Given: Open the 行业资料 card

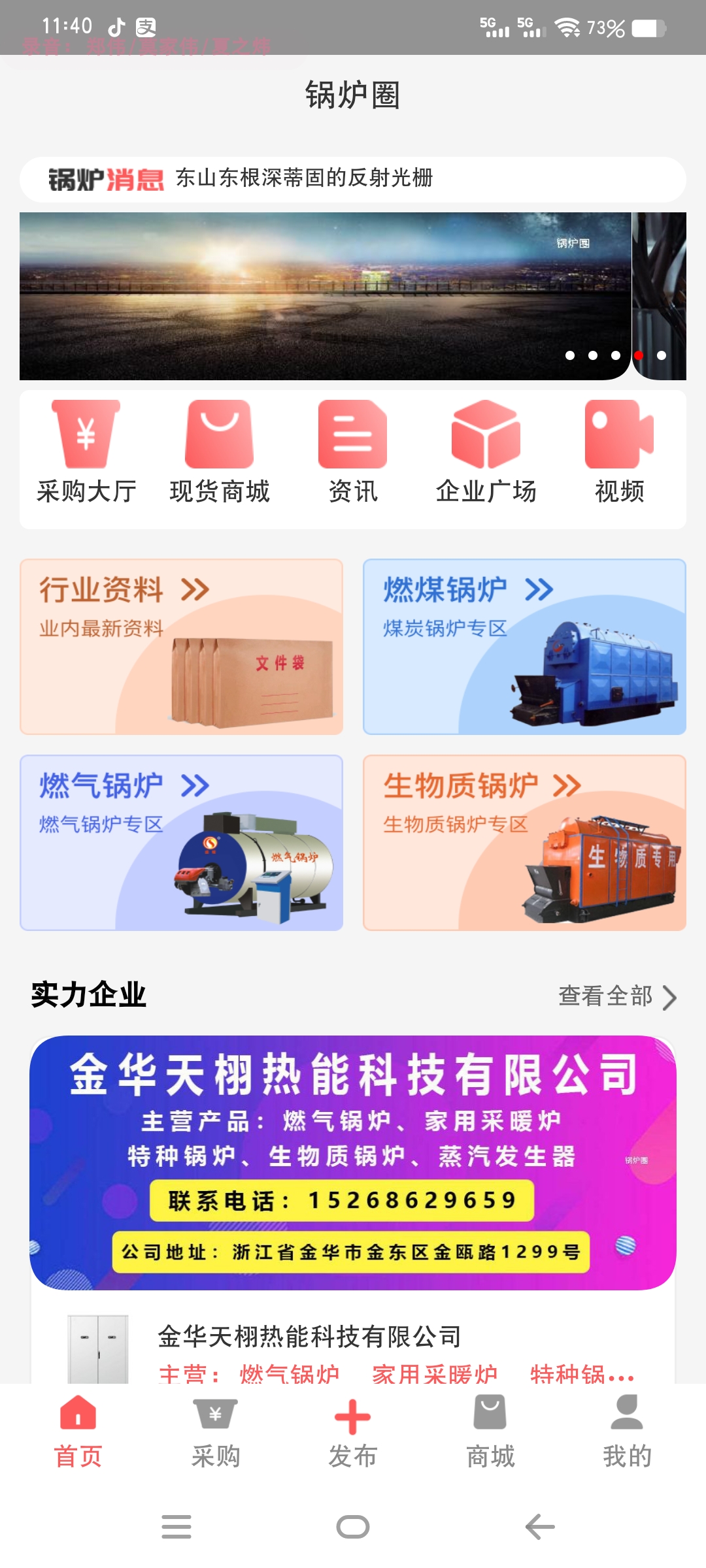Looking at the screenshot, I should pyautogui.click(x=182, y=647).
